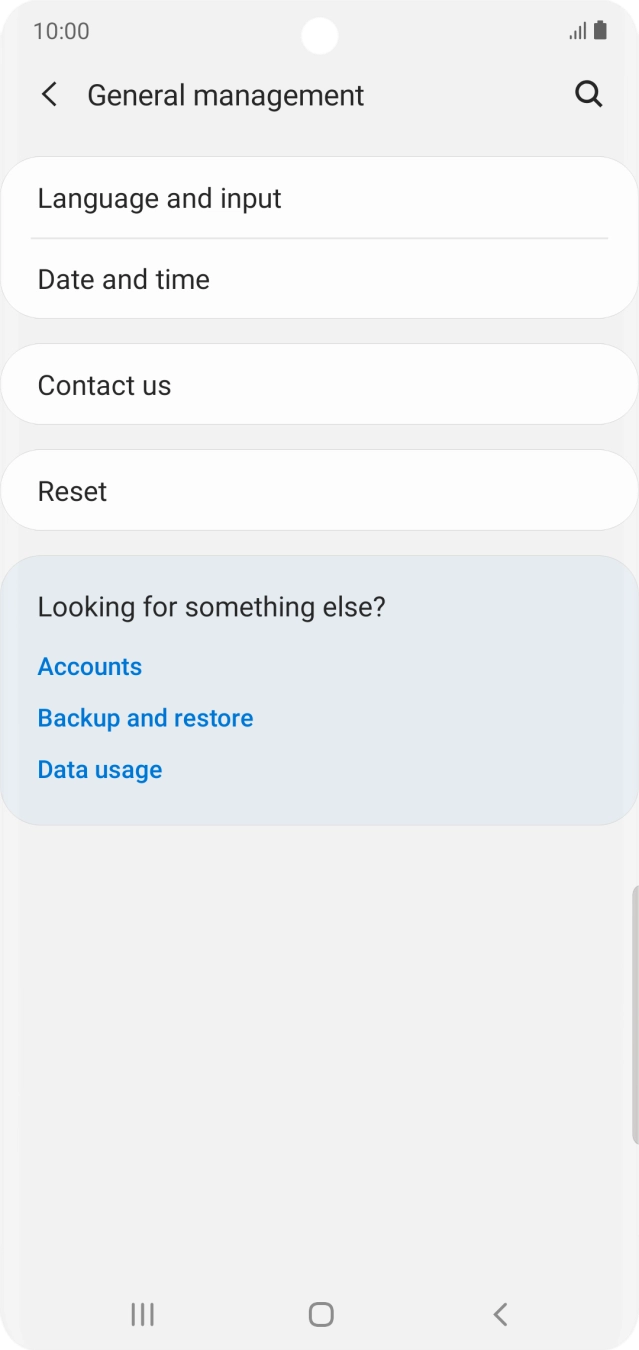This screenshot has width=639, height=1350.
Task: Open the Contact us option
Action: click(x=319, y=385)
